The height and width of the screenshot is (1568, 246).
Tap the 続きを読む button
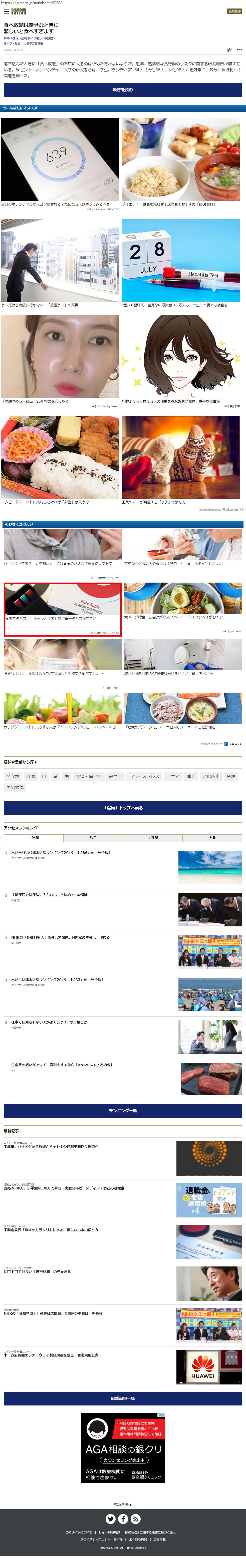pos(123,90)
